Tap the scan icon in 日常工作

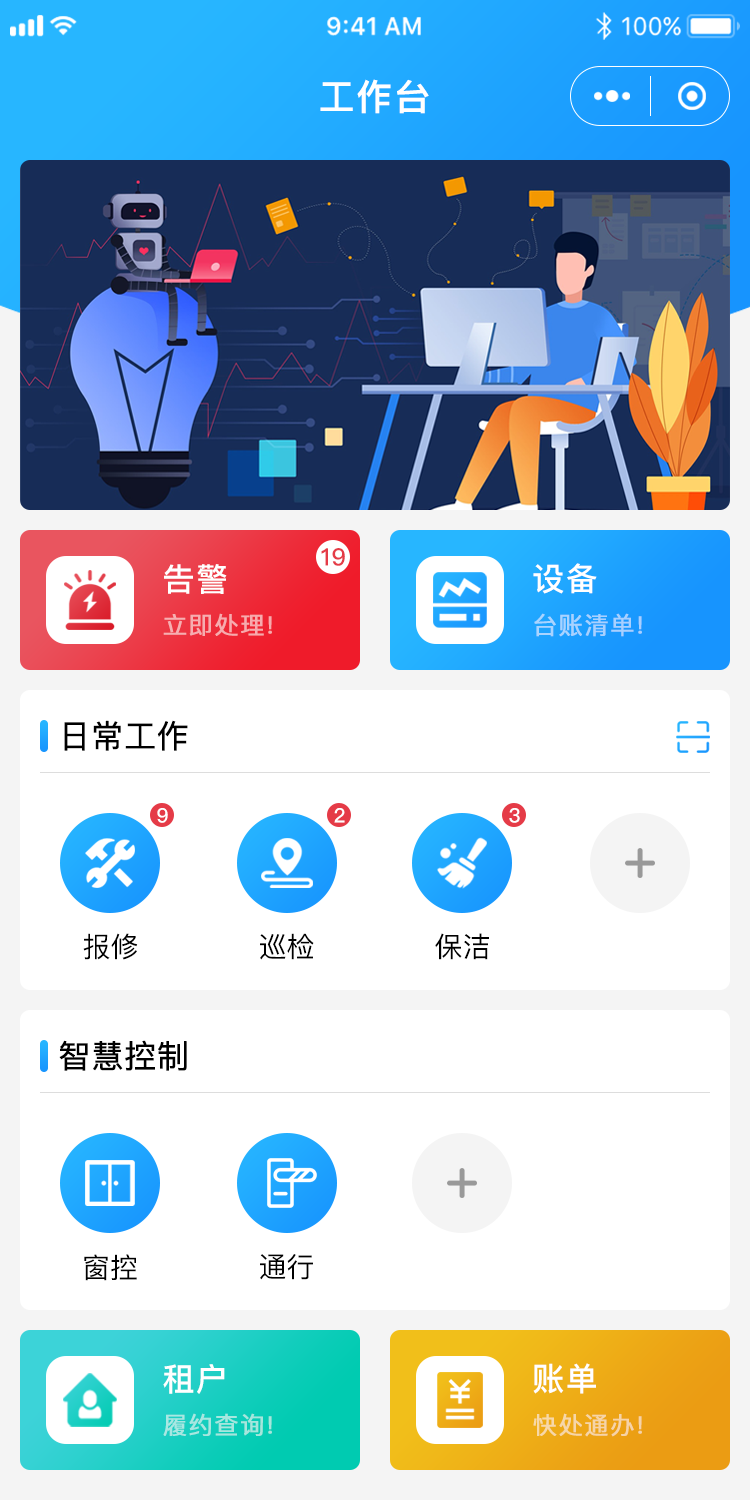(693, 737)
